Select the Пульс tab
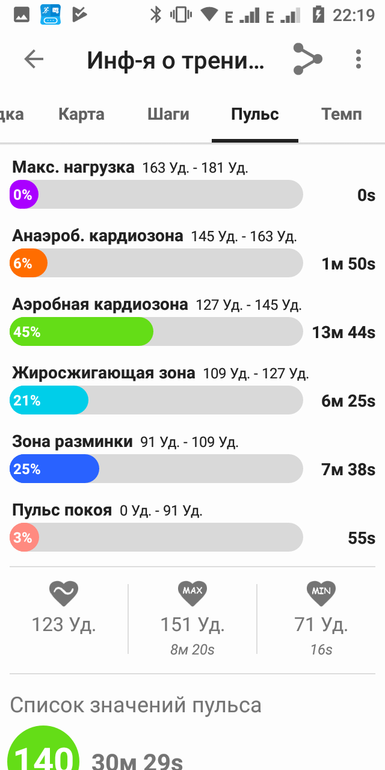385x770 pixels. (255, 115)
